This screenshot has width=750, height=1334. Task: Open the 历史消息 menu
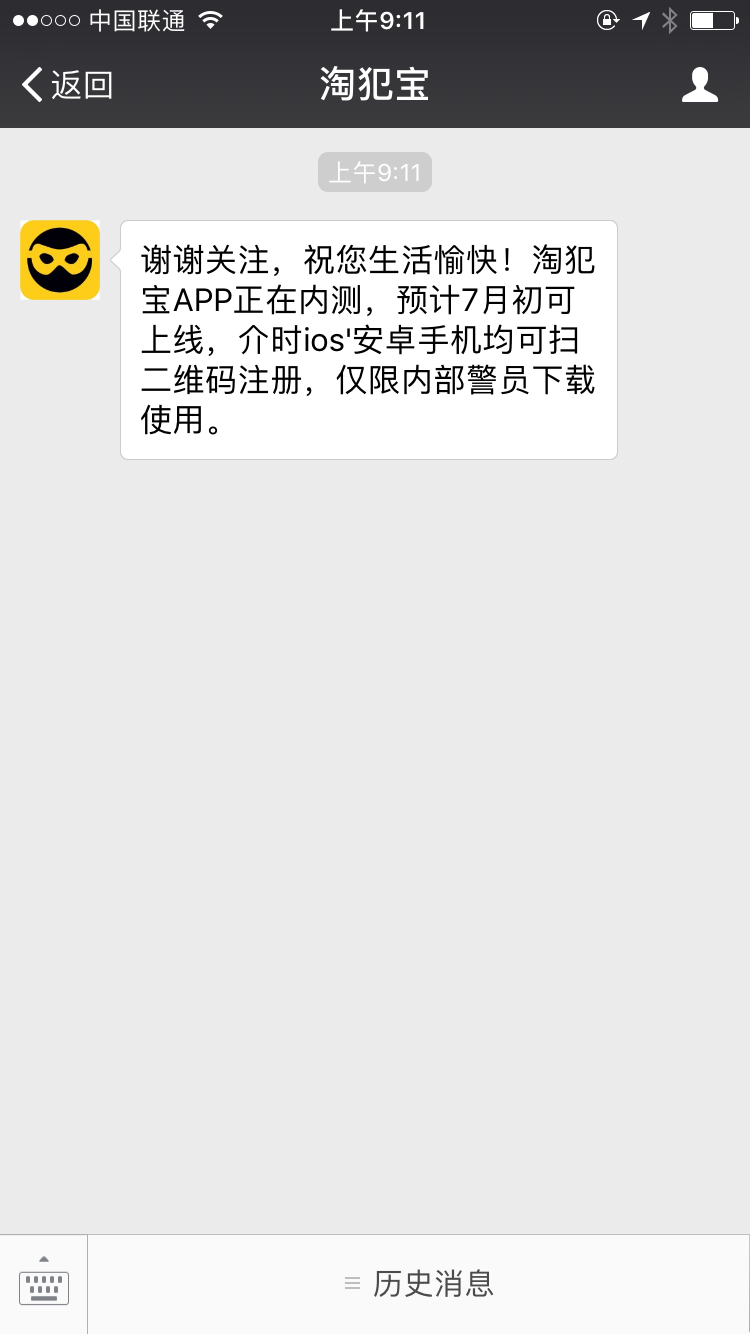419,1284
